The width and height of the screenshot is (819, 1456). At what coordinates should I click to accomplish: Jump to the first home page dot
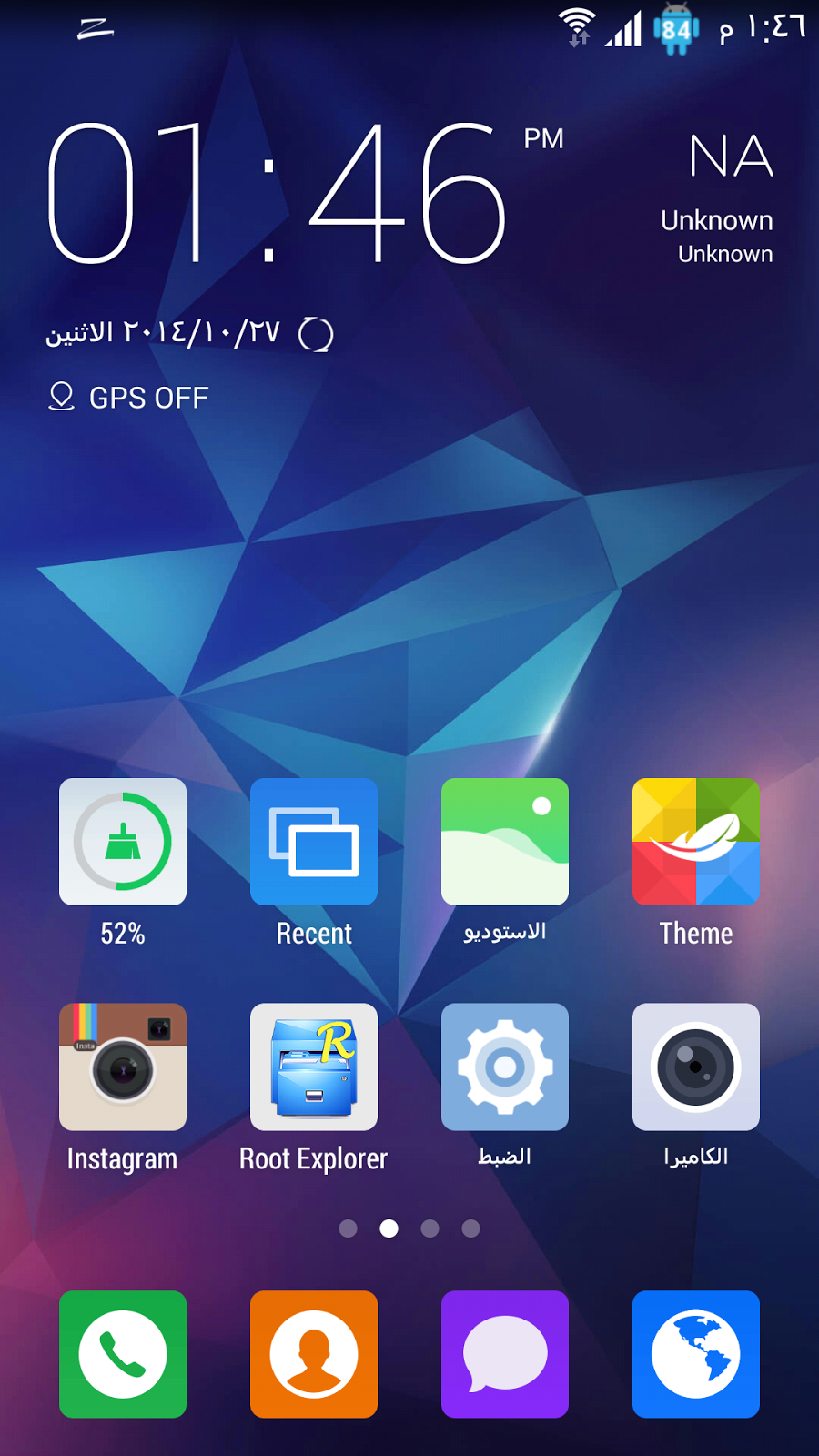(348, 1228)
